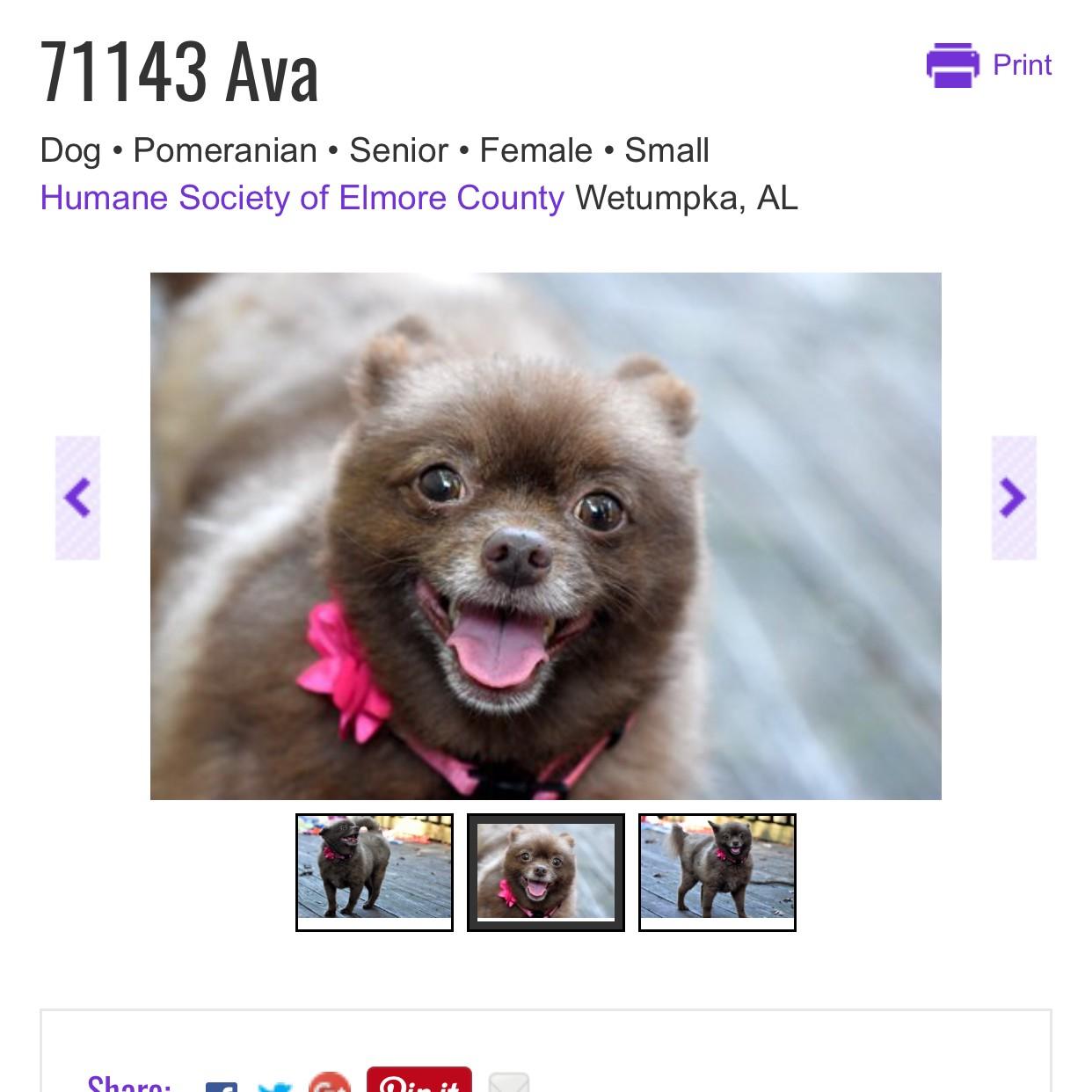Print this pet profile

tap(989, 65)
